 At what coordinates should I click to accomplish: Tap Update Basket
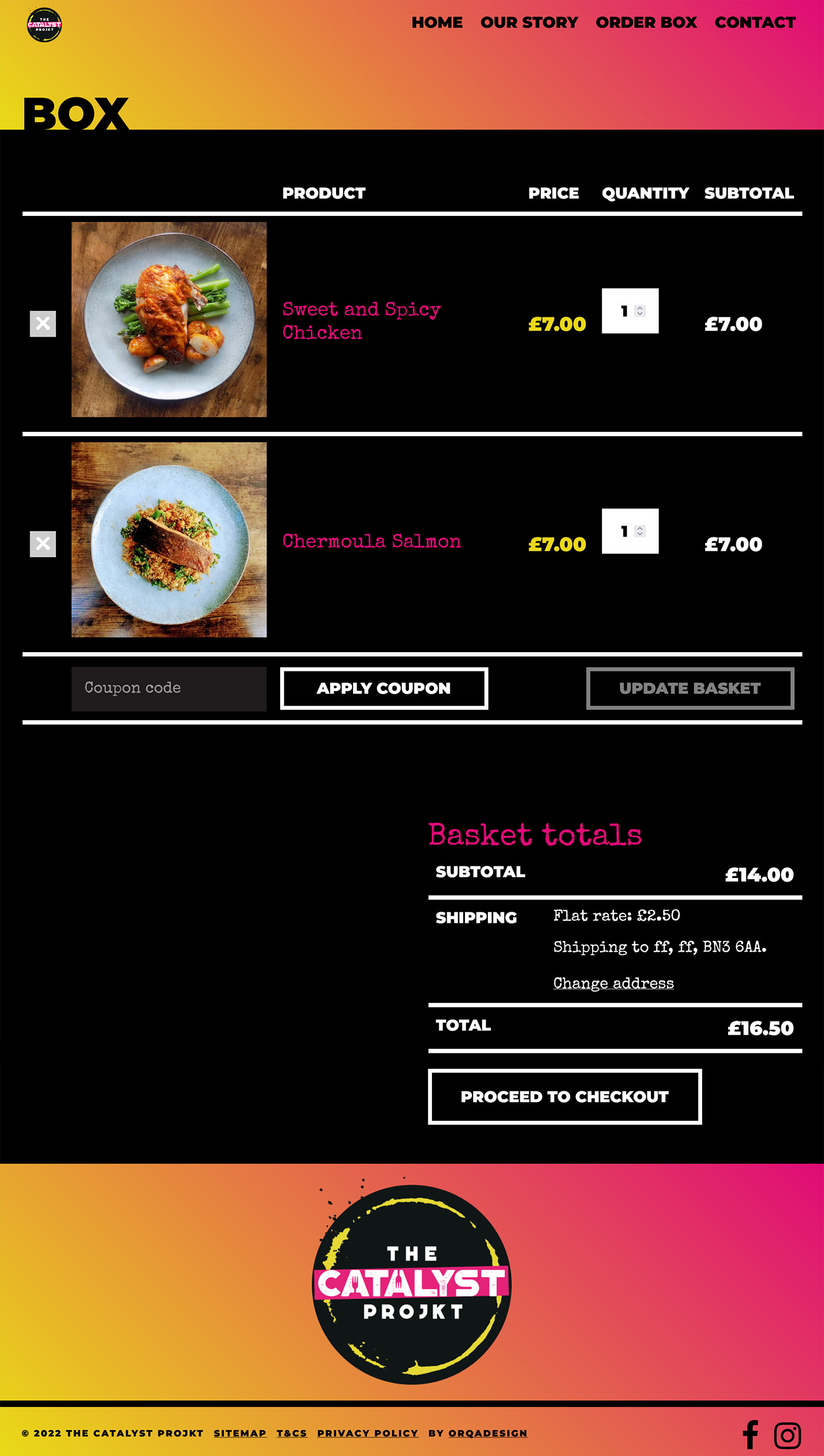pos(690,688)
